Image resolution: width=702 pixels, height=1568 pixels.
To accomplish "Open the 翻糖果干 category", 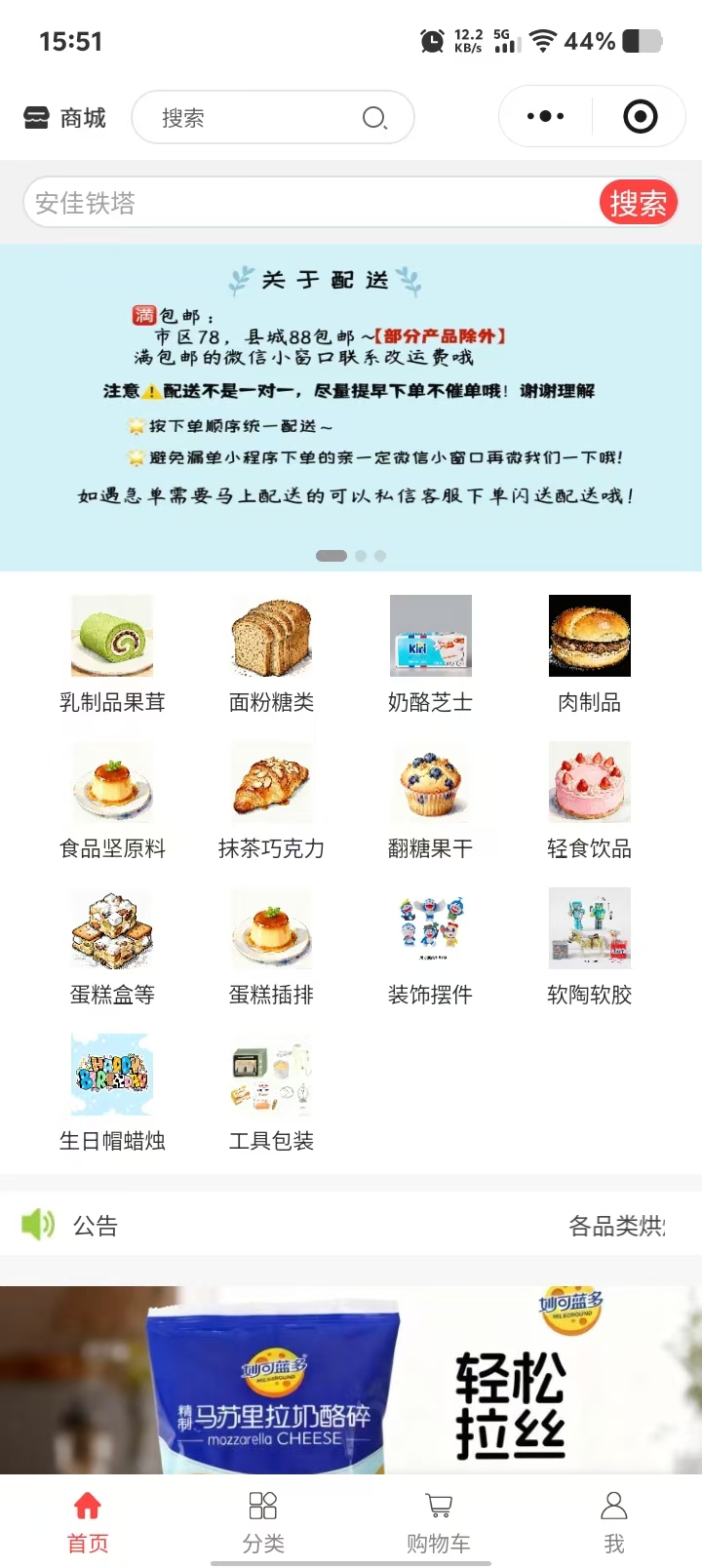I will [430, 800].
